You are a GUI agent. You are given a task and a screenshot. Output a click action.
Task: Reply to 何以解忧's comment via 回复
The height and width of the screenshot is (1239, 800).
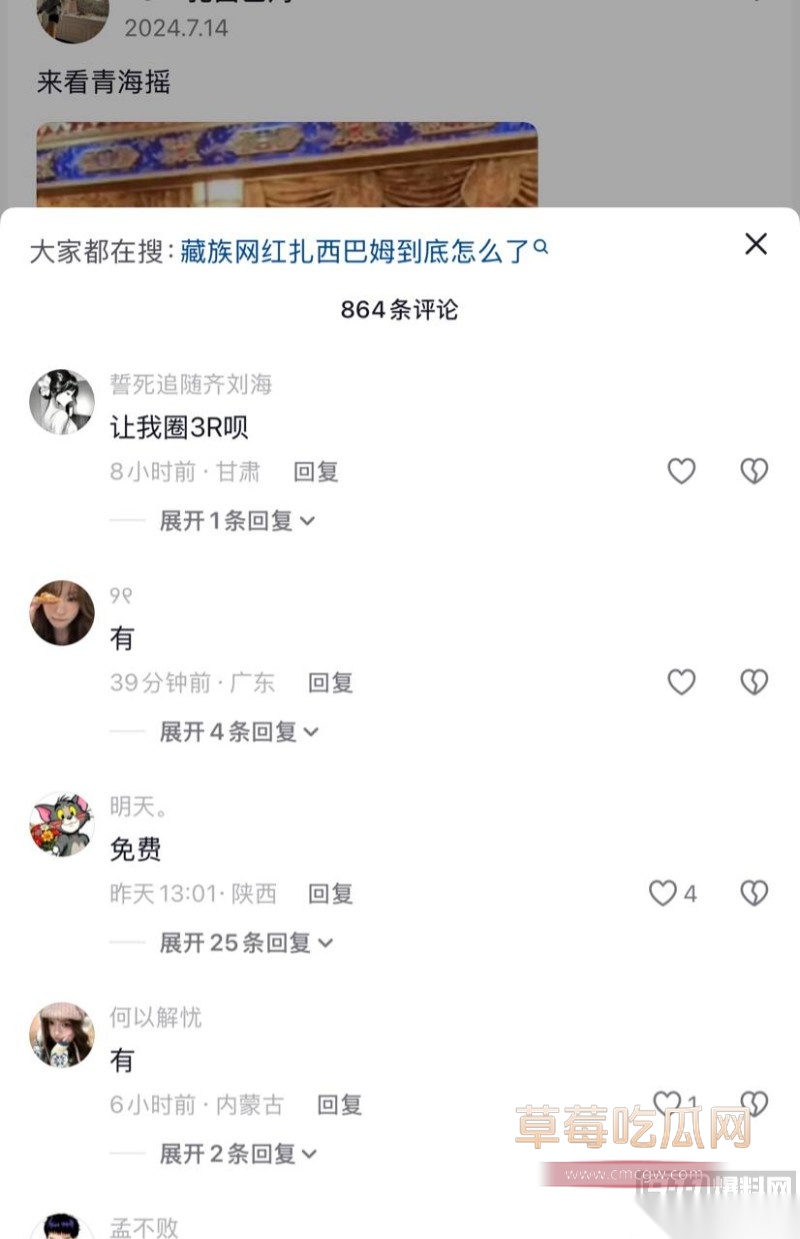[340, 1105]
